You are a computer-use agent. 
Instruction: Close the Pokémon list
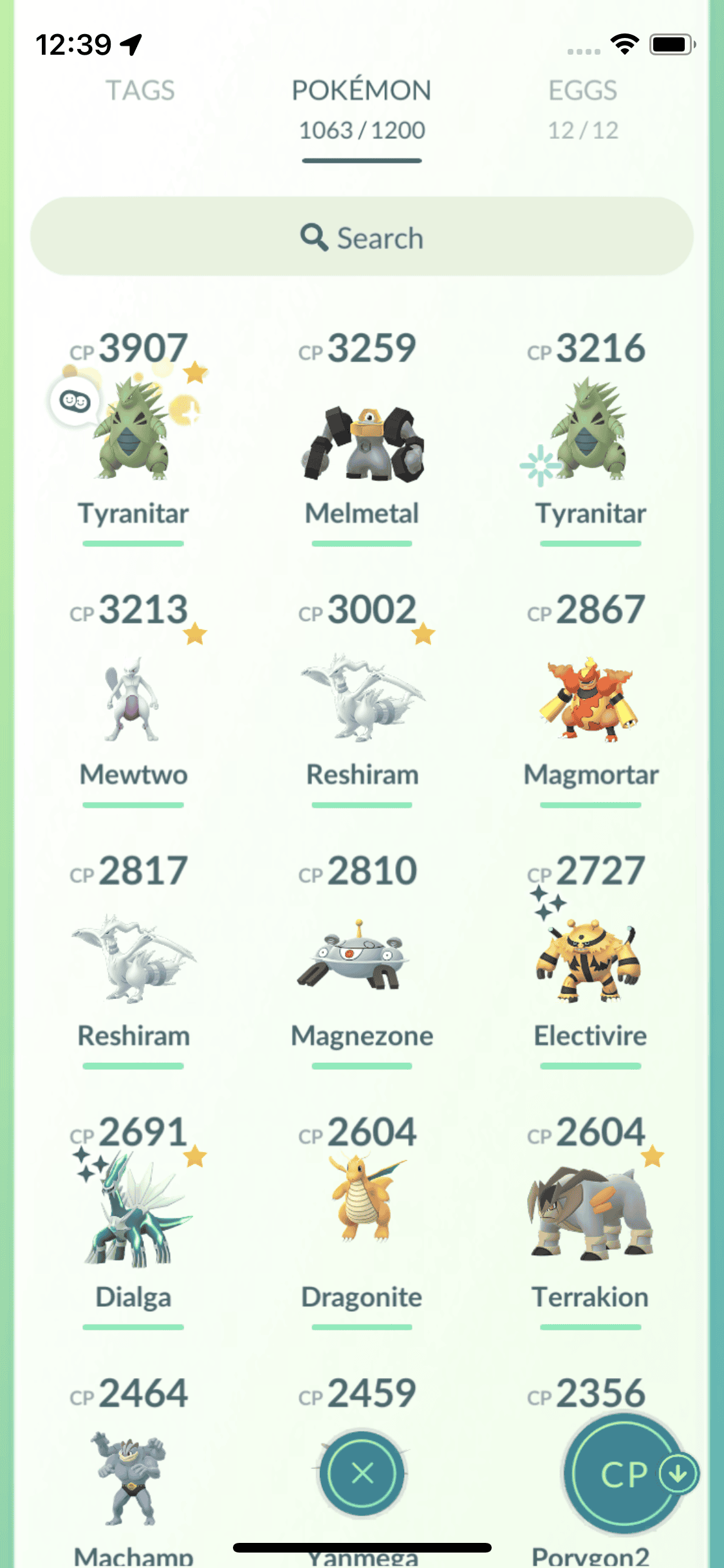(362, 1473)
